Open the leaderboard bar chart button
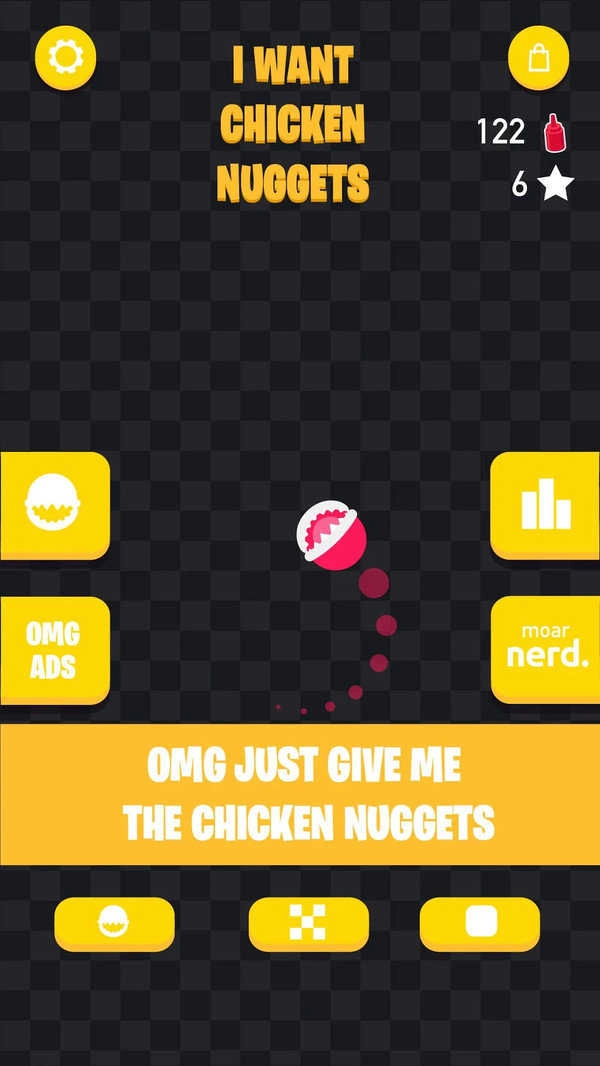Screen dimensions: 600x1066 point(545,504)
